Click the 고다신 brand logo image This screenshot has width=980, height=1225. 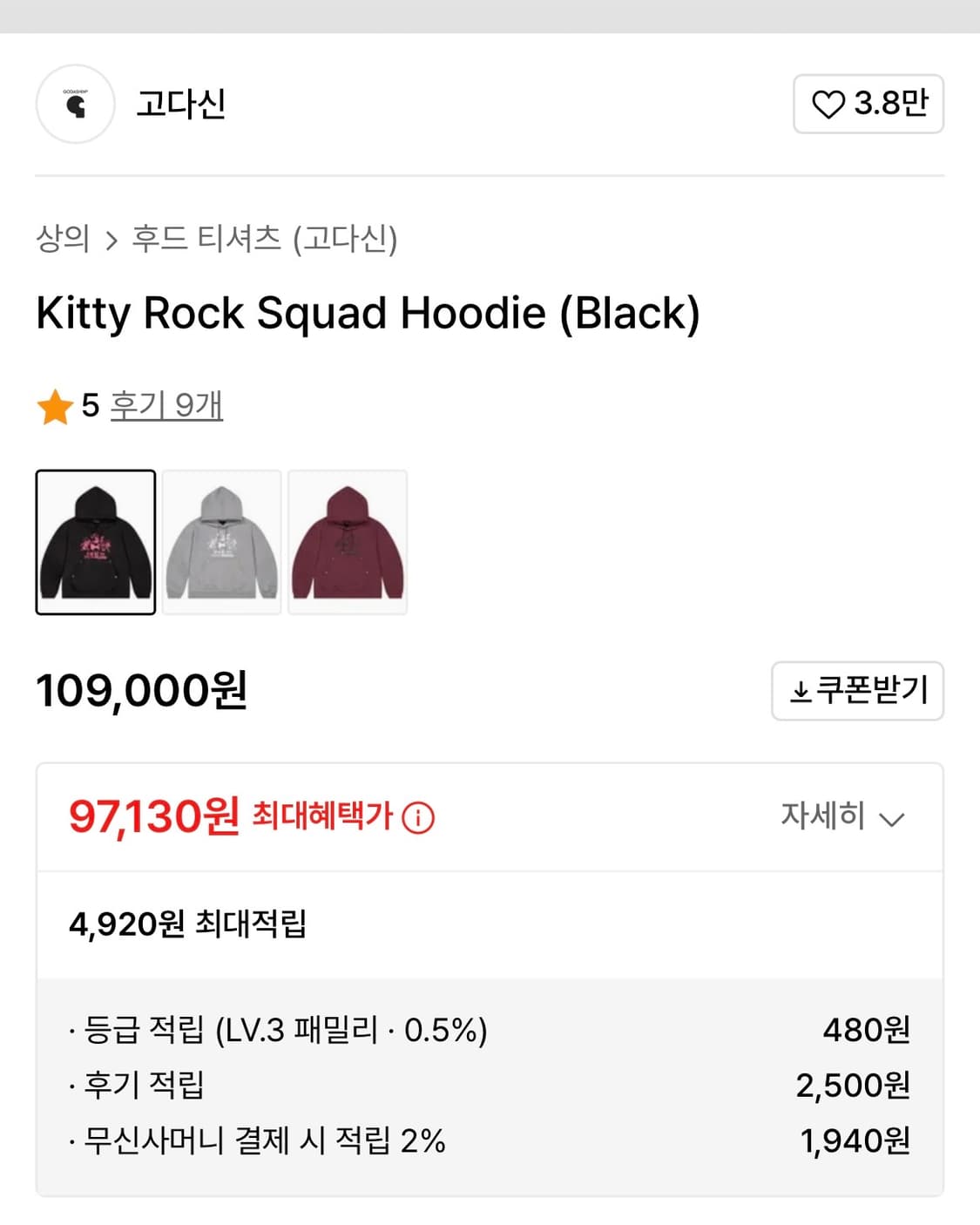[x=75, y=103]
